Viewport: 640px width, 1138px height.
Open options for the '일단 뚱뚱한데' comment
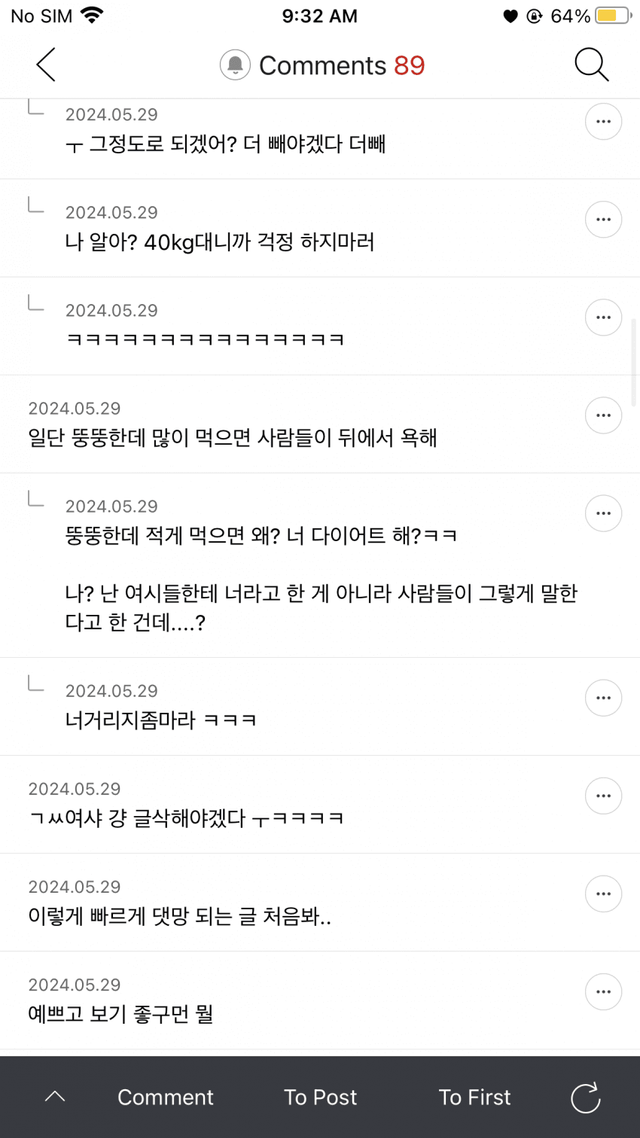603,415
